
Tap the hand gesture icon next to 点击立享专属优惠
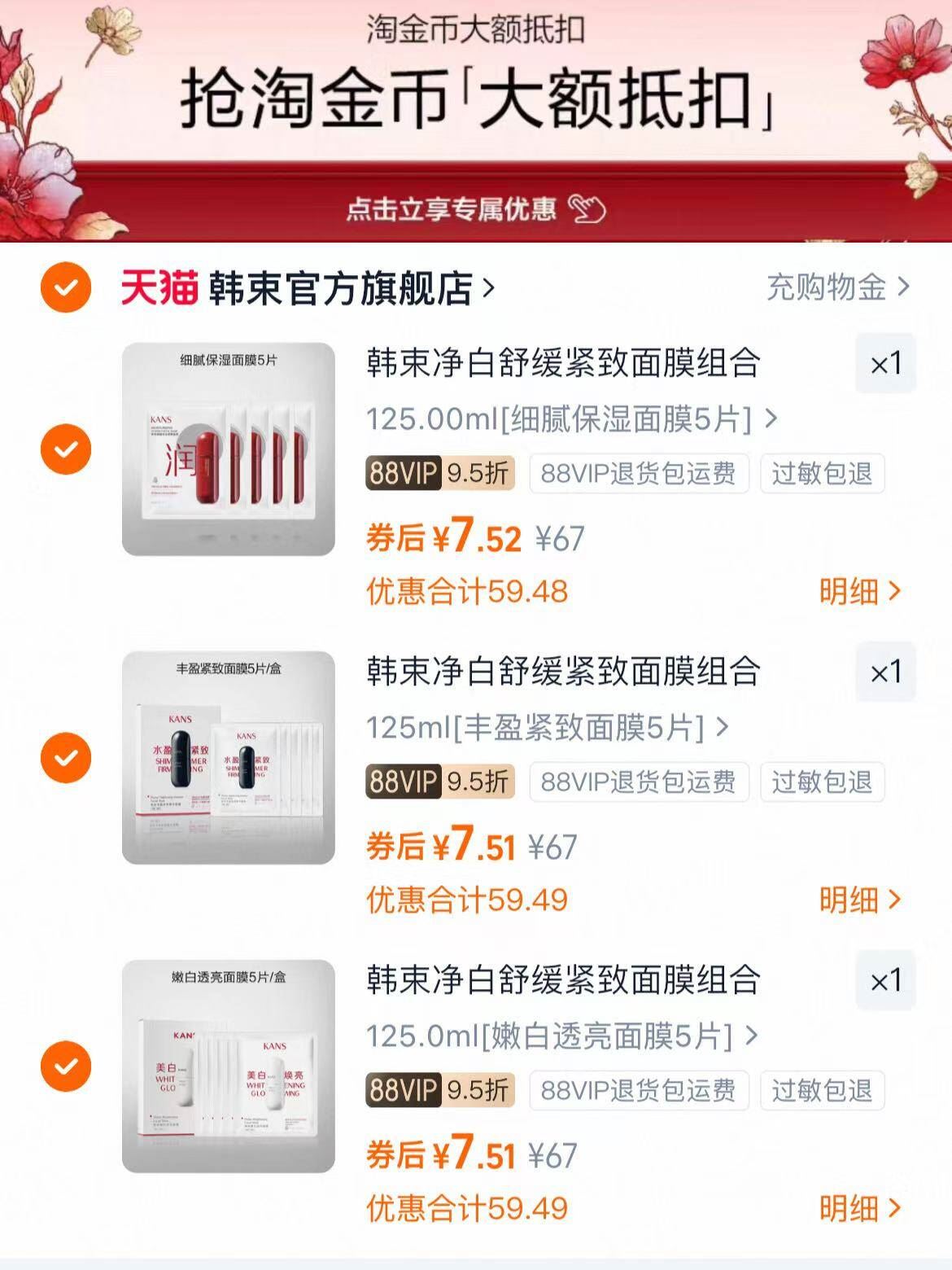588,209
